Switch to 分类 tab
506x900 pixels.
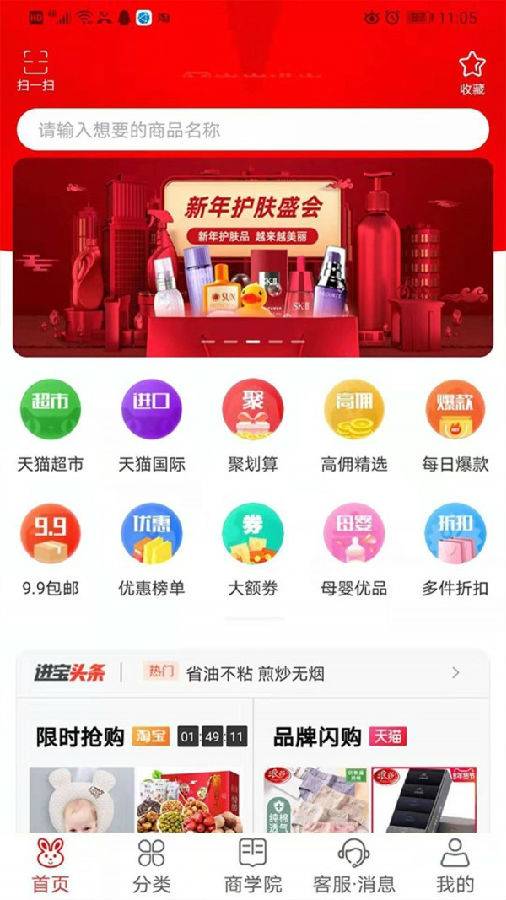(151, 866)
